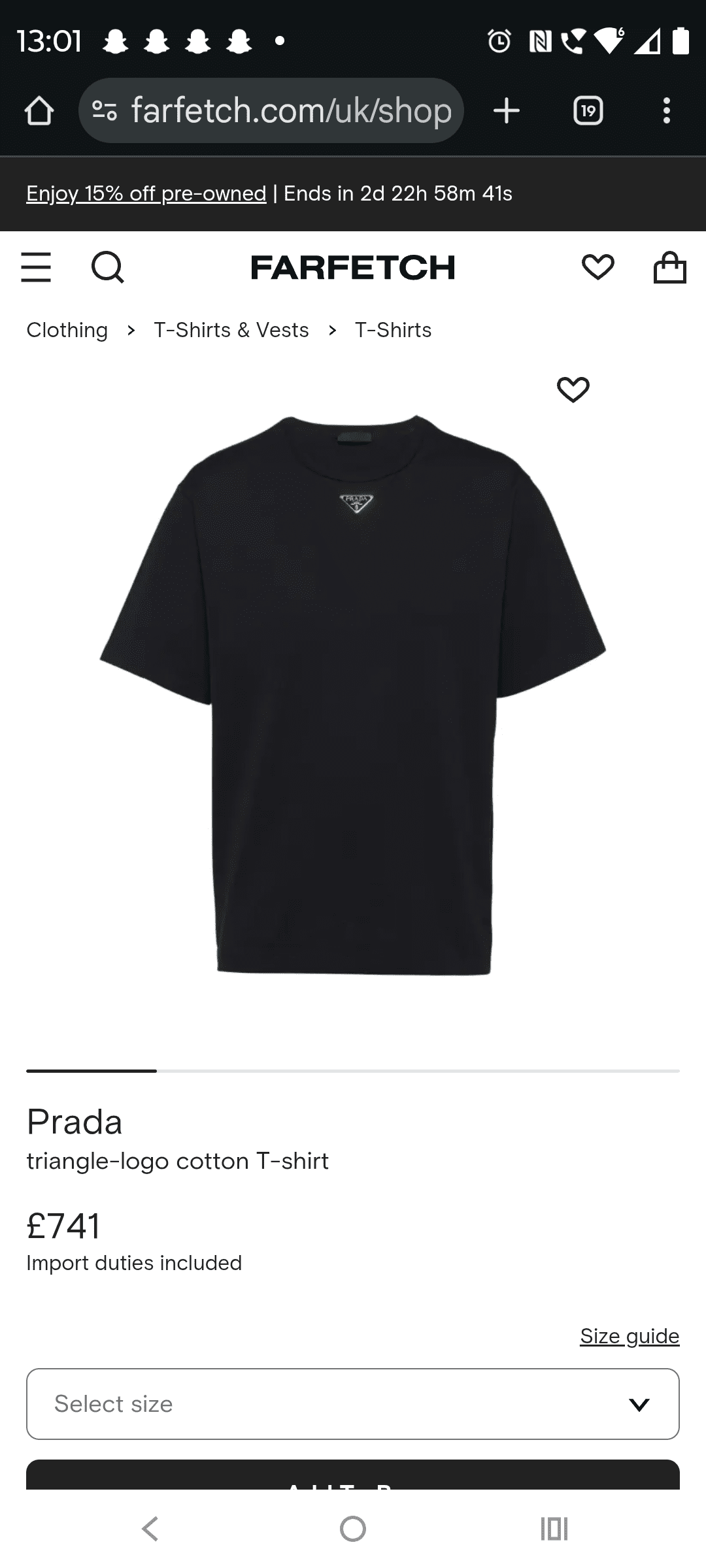706x1568 pixels.
Task: Open the wishlist from the header heart
Action: pyautogui.click(x=597, y=267)
